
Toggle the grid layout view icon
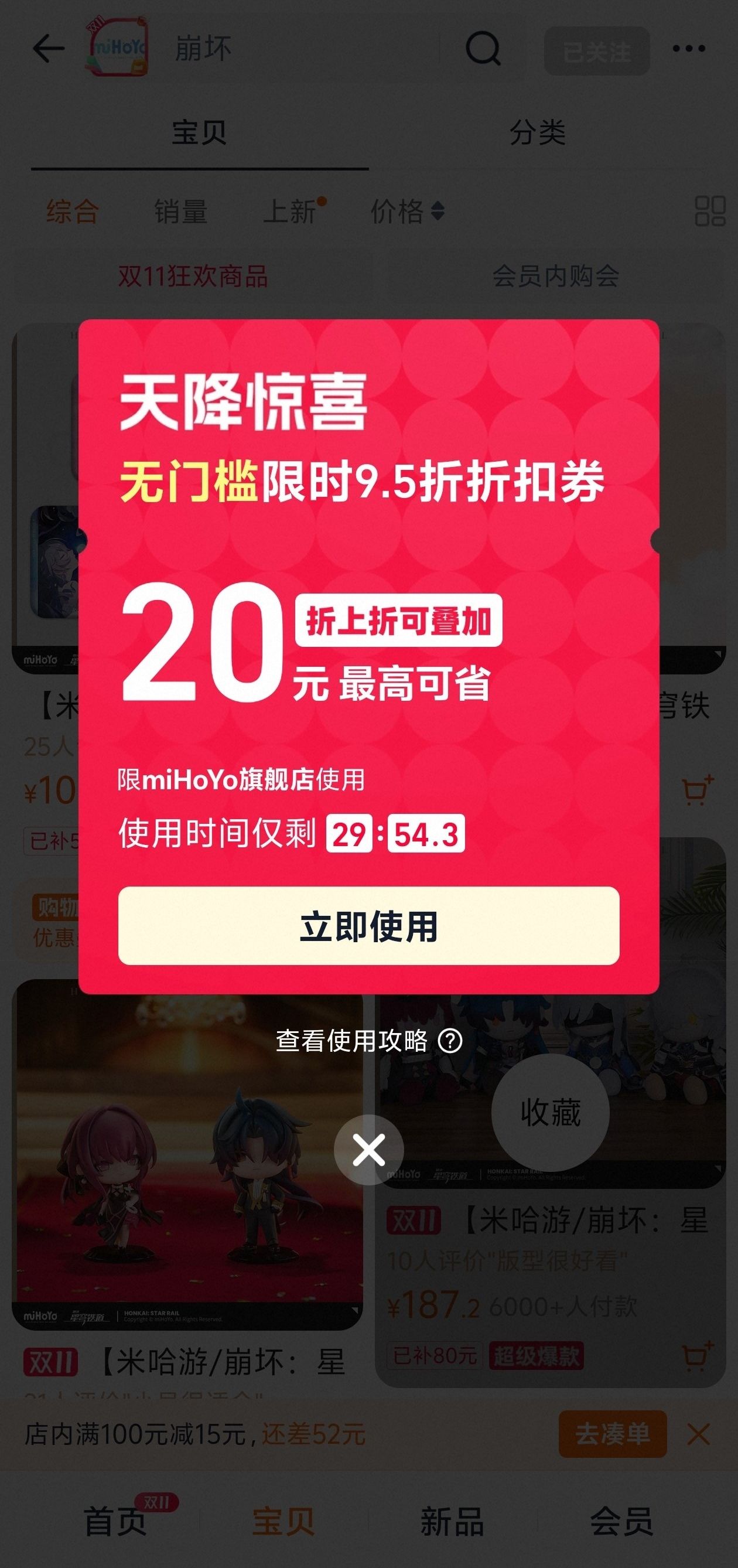tap(709, 211)
